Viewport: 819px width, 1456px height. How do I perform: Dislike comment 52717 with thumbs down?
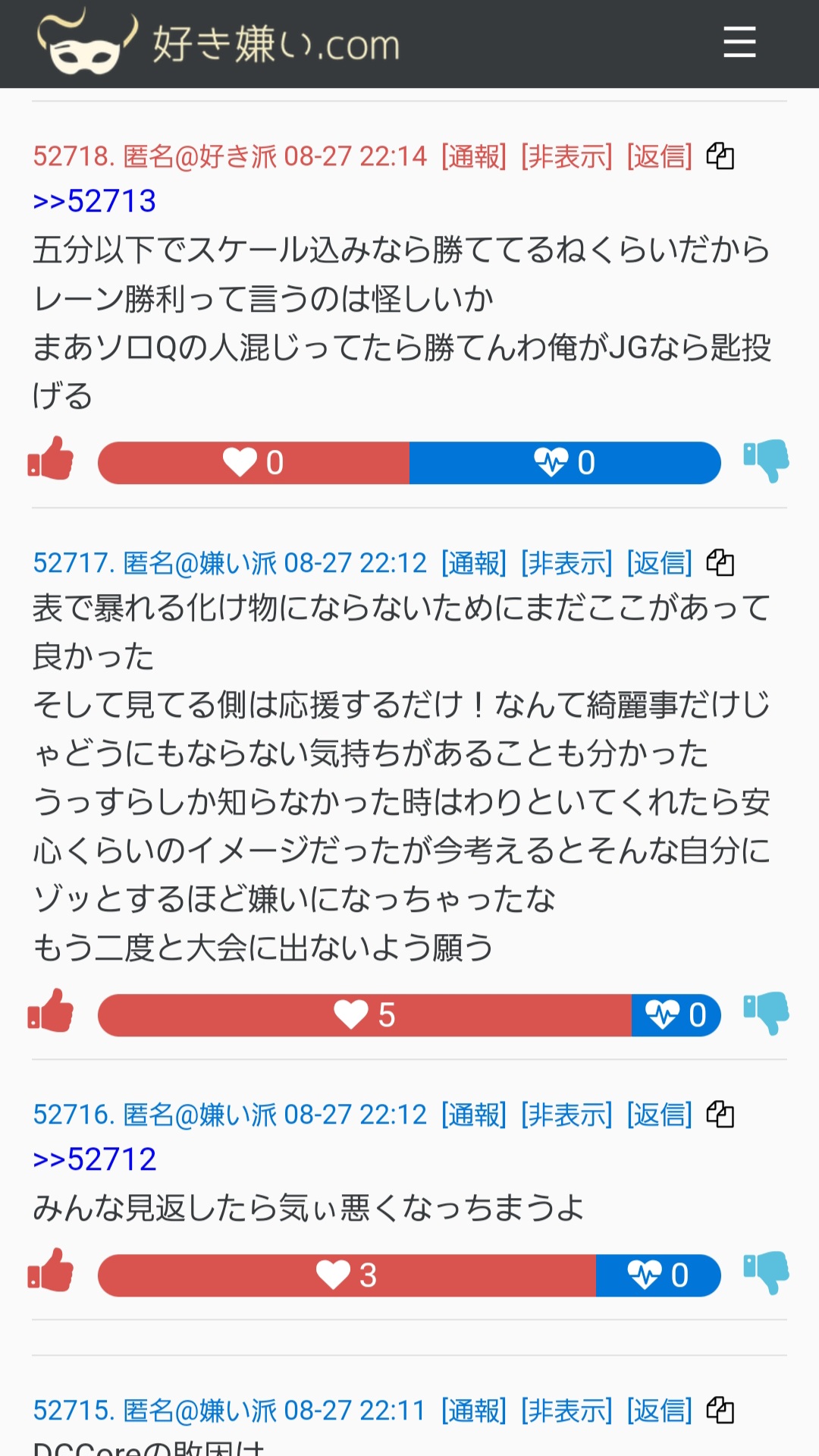[x=766, y=1013]
